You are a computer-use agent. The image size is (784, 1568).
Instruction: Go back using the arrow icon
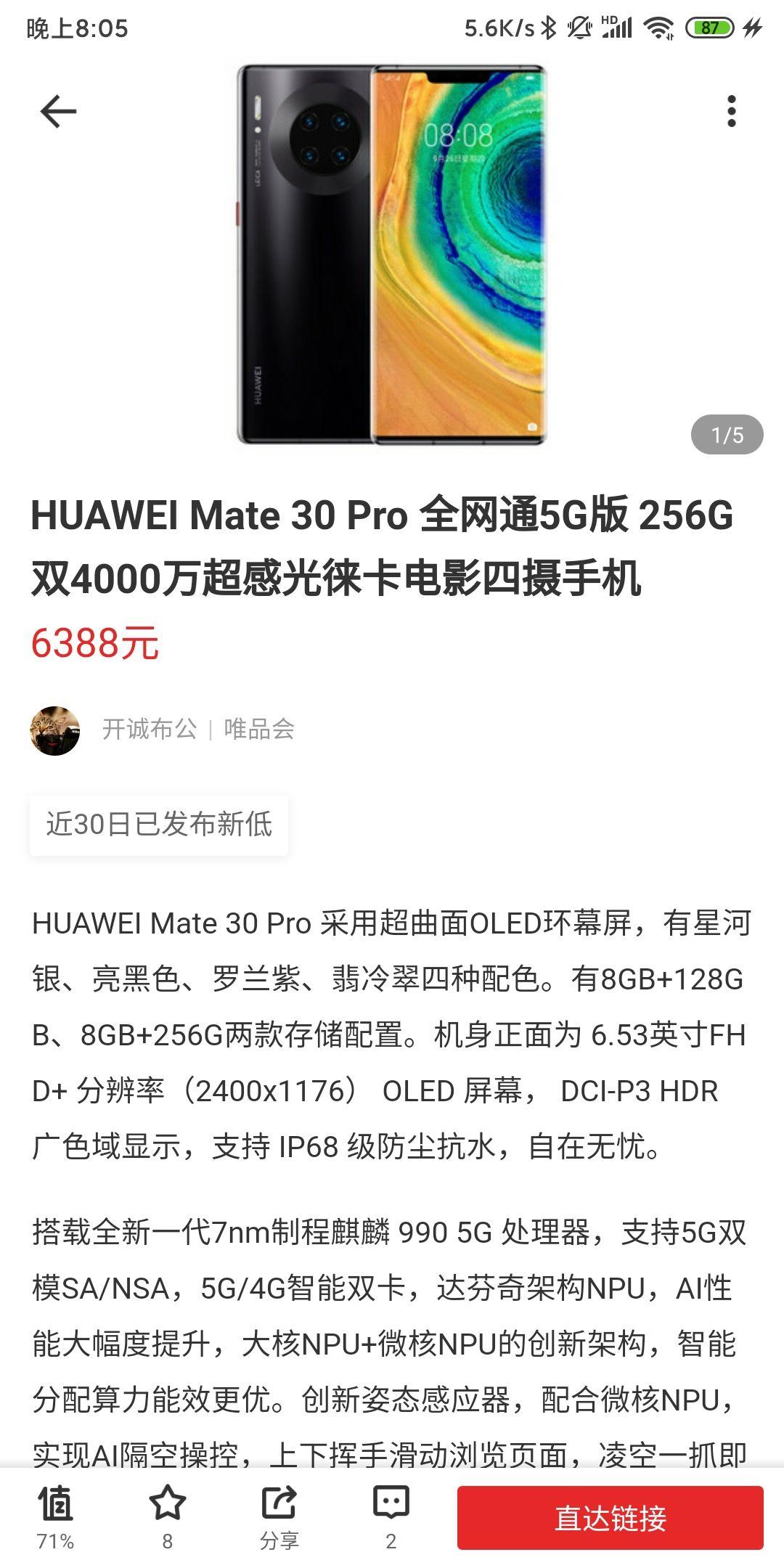click(x=58, y=112)
